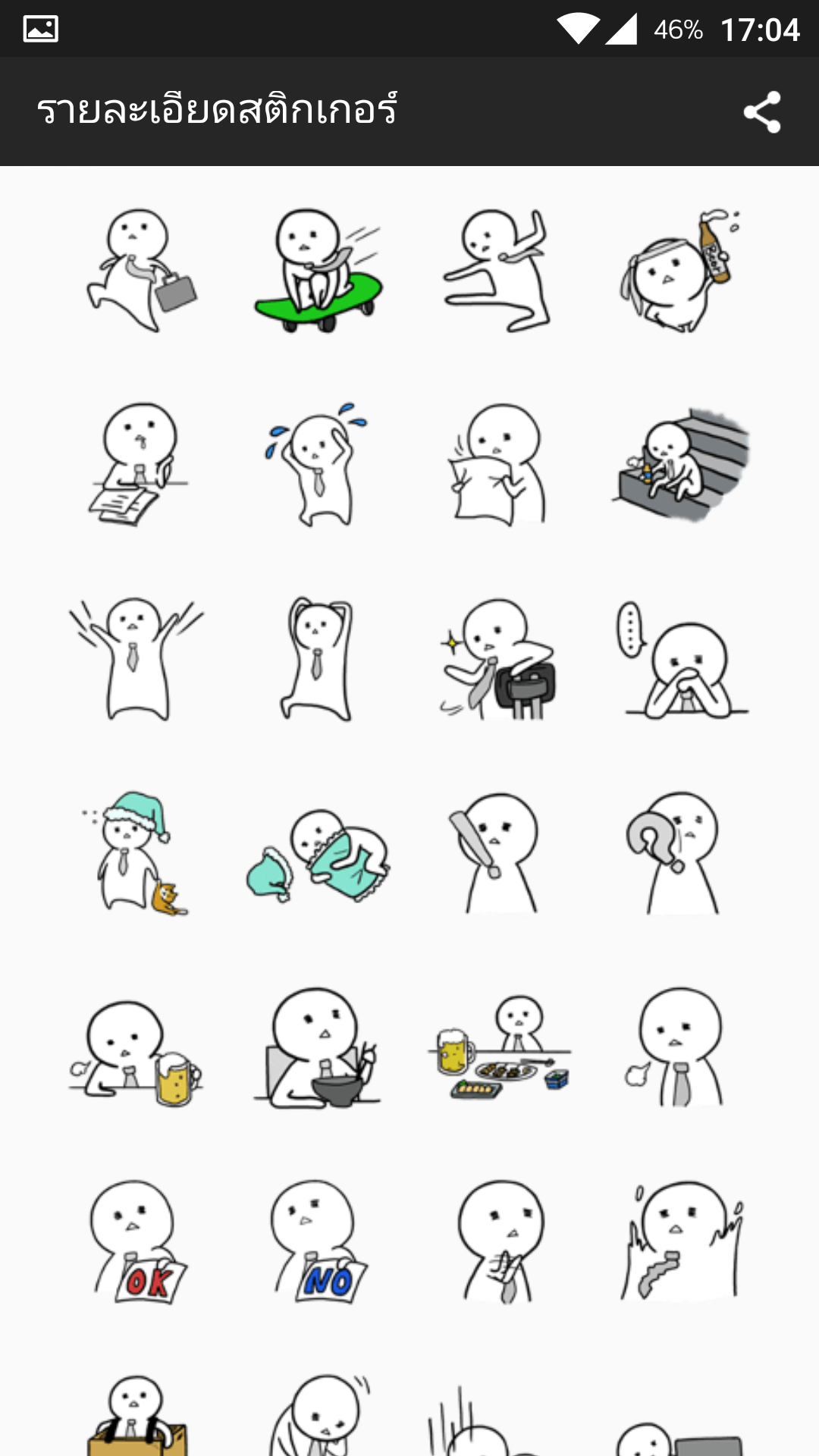Choose the thinking with dots bubble sticker
Viewport: 819px width, 1456px height.
(680, 658)
